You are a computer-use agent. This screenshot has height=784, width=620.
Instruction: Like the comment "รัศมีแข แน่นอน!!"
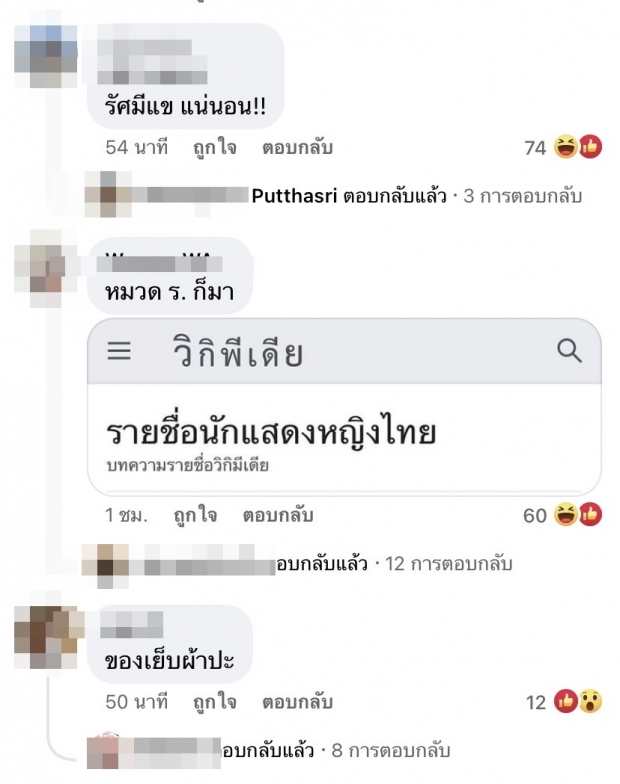pos(214,148)
